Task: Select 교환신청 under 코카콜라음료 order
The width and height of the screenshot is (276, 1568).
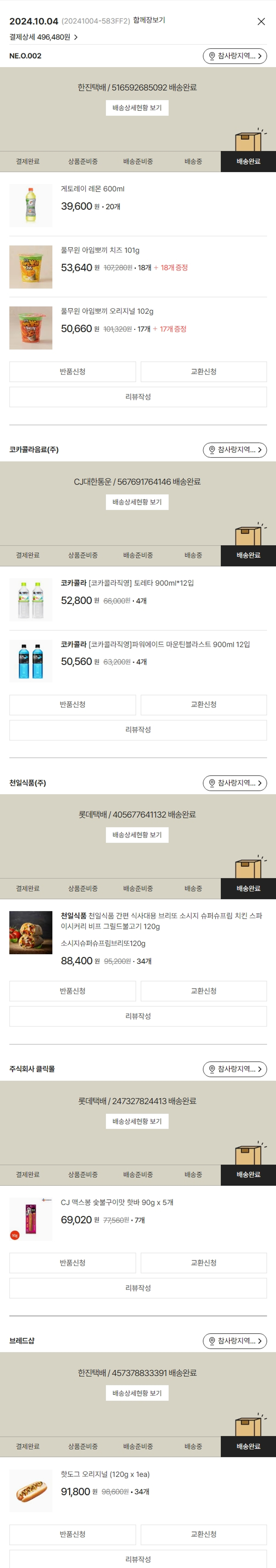Action: pyautogui.click(x=204, y=704)
